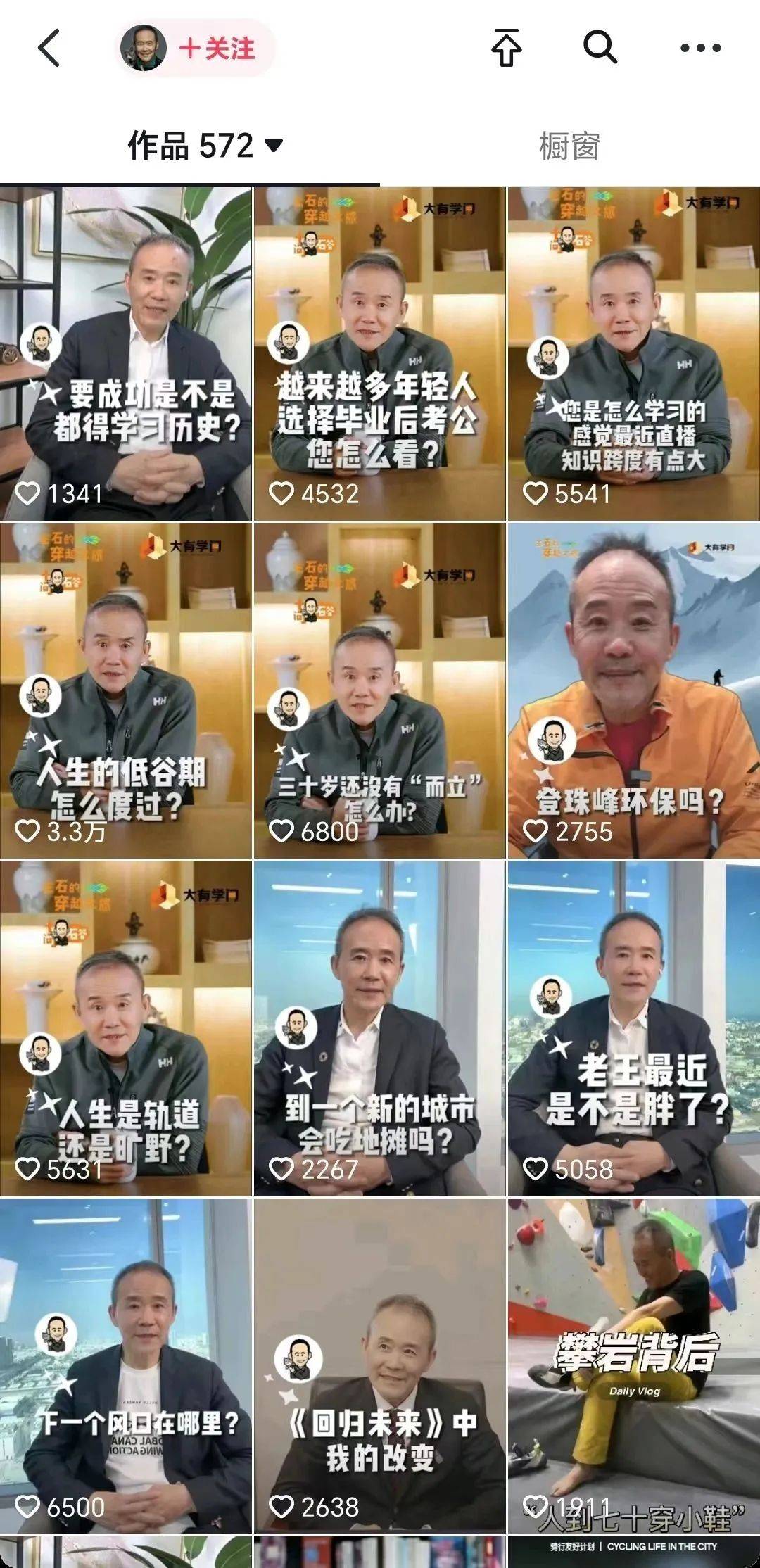760x1568 pixels.
Task: Open video 人生是轨道还是旷野
Action: point(126,1028)
